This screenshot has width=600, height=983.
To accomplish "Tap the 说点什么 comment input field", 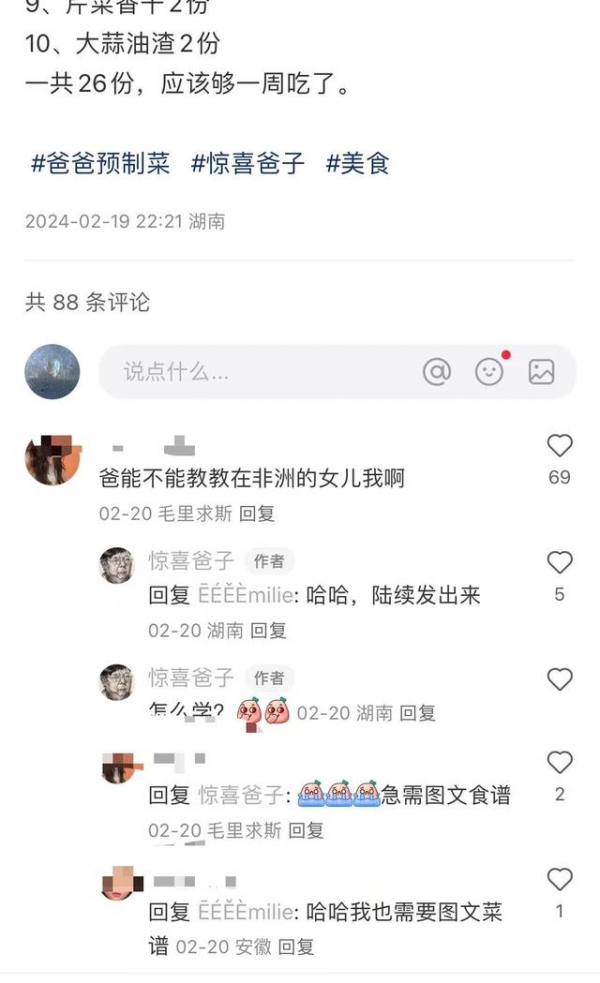I will point(250,372).
